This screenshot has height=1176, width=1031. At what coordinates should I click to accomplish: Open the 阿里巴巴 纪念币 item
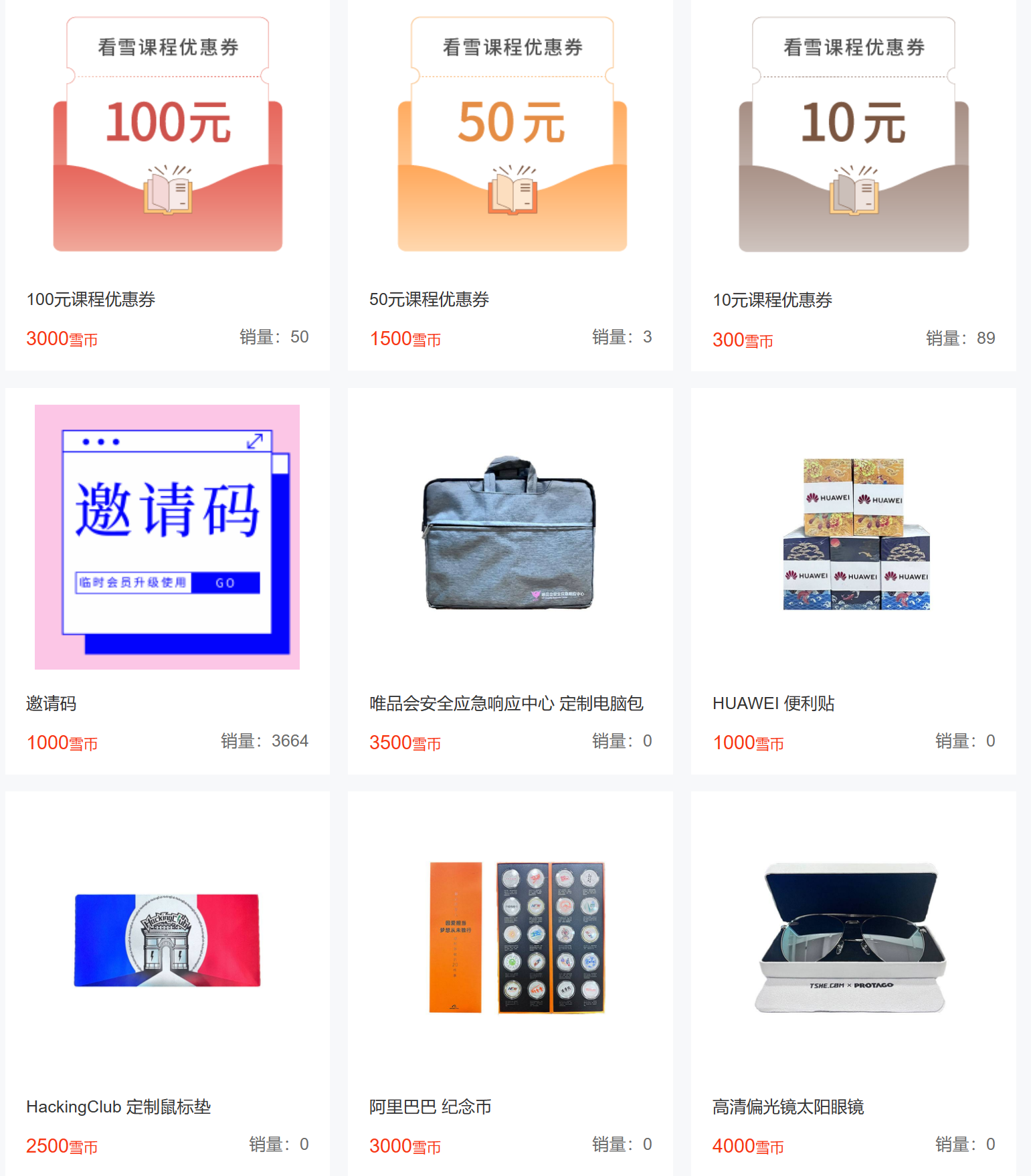[x=517, y=938]
